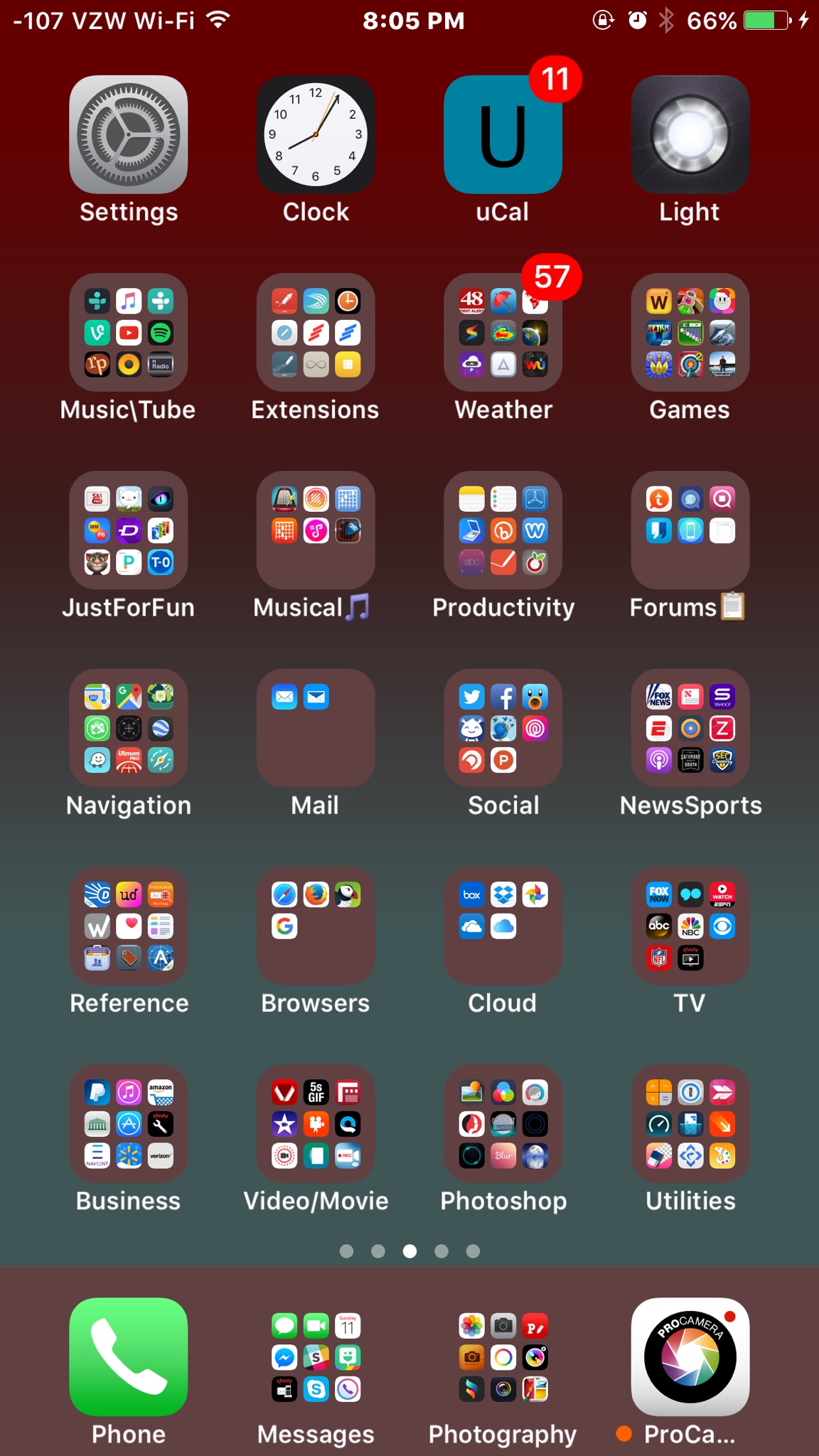Open the NewsSports folder
Image resolution: width=819 pixels, height=1456 pixels.
(x=690, y=728)
